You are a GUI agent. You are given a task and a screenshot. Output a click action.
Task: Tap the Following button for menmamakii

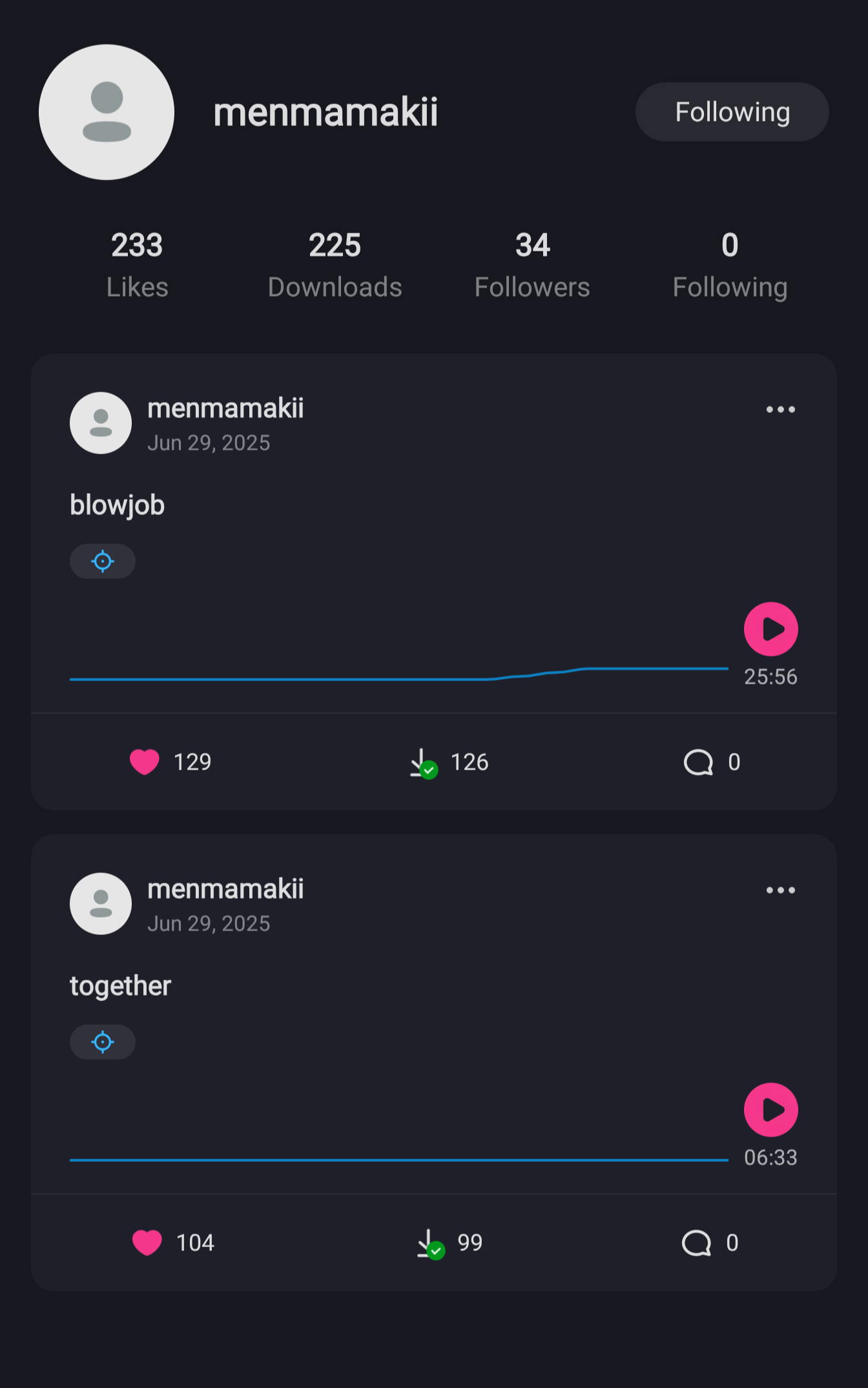pos(732,112)
